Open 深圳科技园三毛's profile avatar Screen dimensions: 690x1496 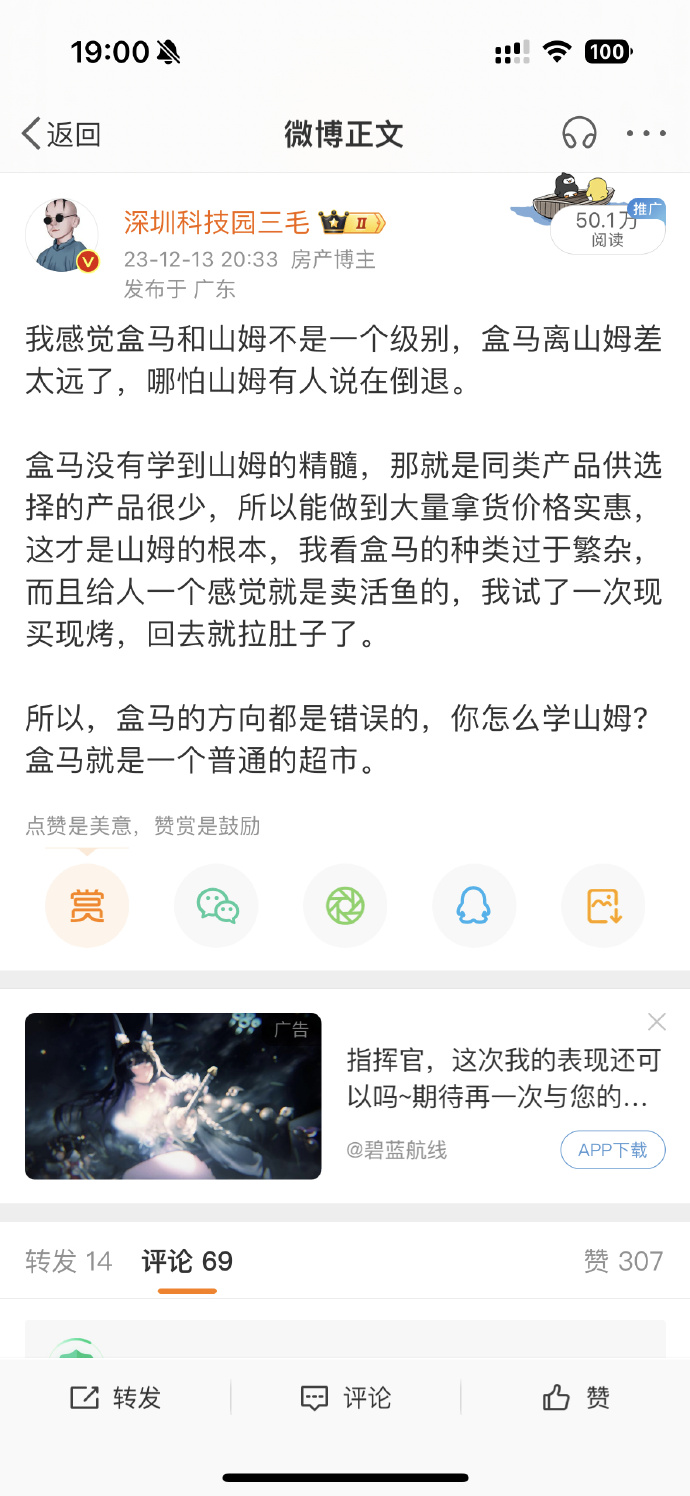click(x=62, y=235)
